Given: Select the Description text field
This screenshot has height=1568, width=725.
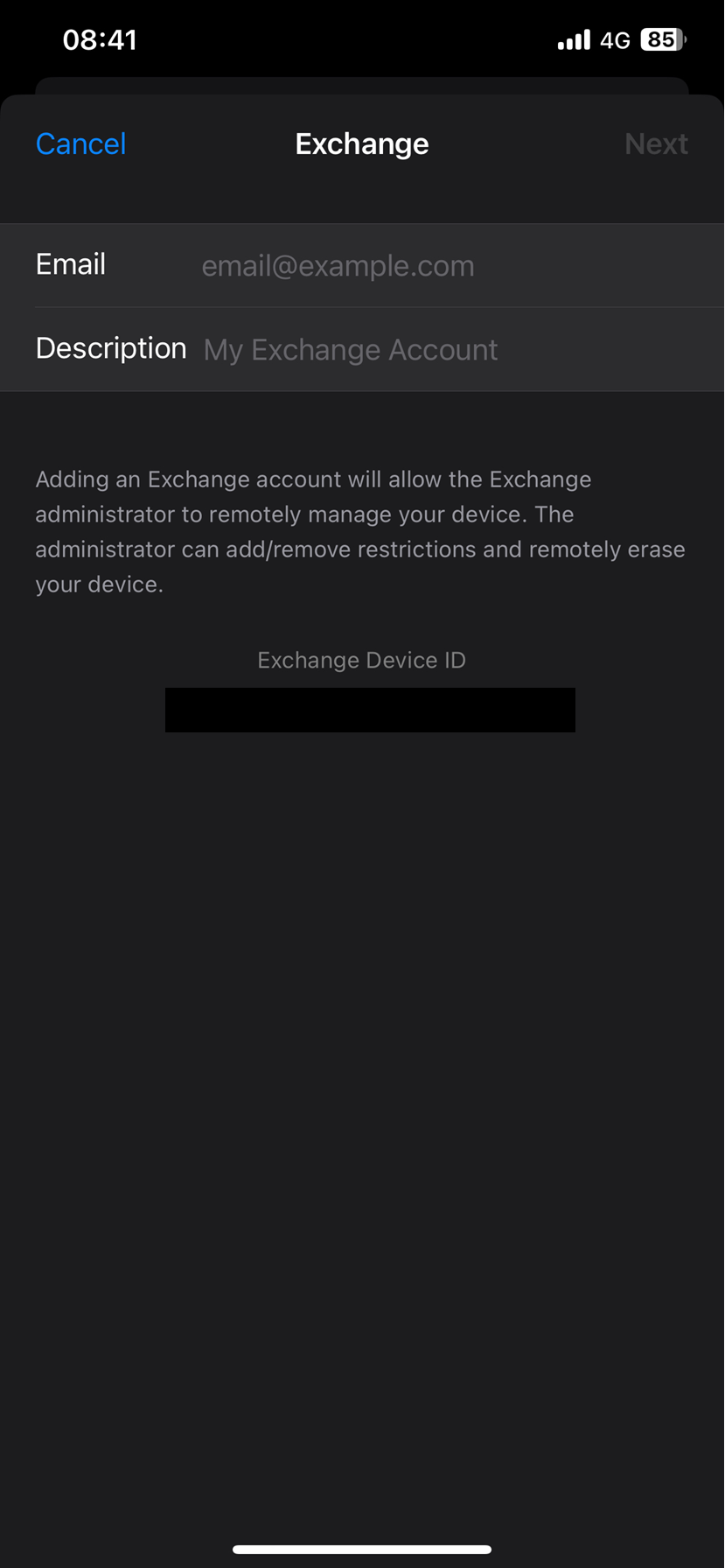Looking at the screenshot, I should click(x=437, y=349).
